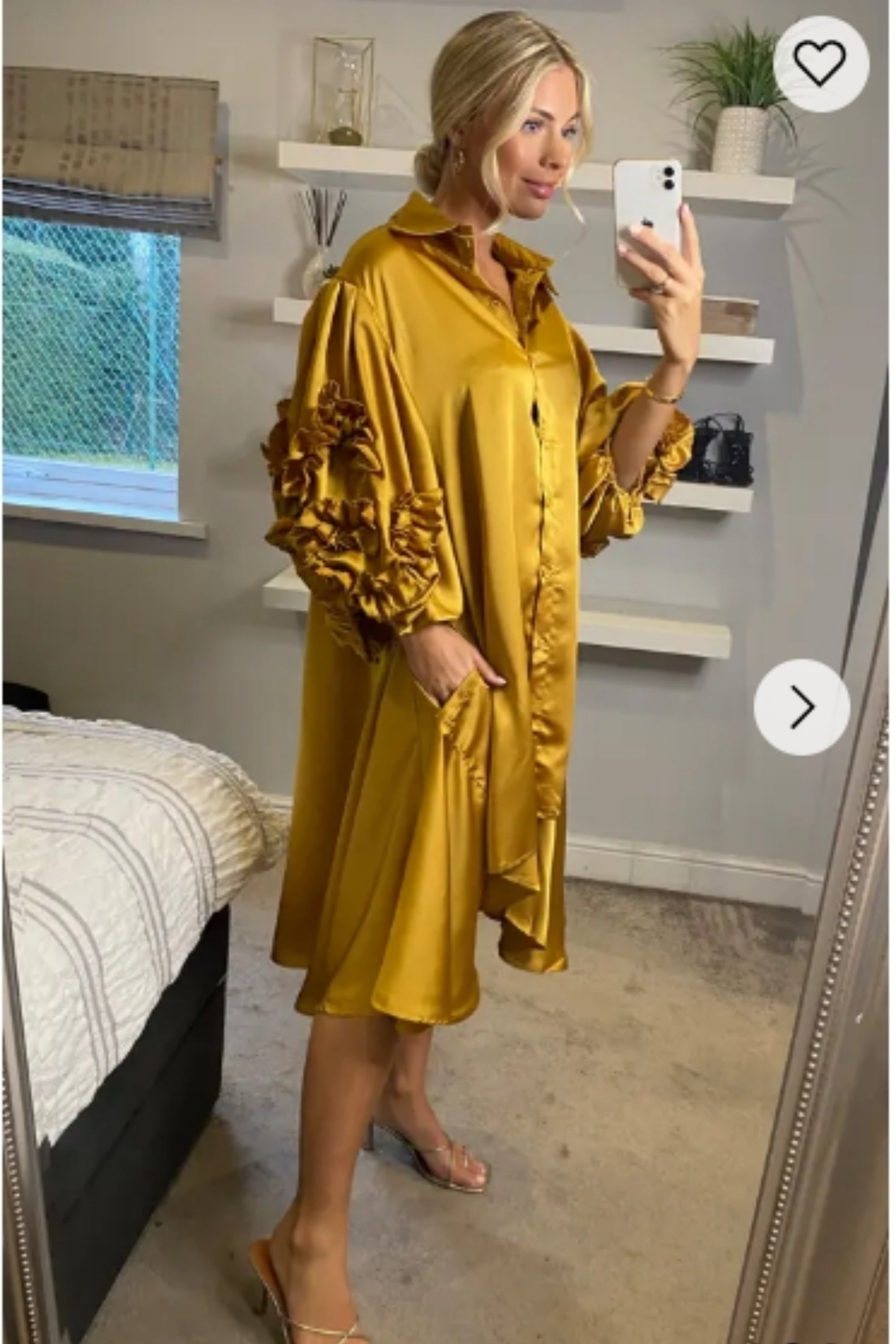This screenshot has width=896, height=1344.
Task: Open the mustard dress photo full screen
Action: (x=434, y=629)
